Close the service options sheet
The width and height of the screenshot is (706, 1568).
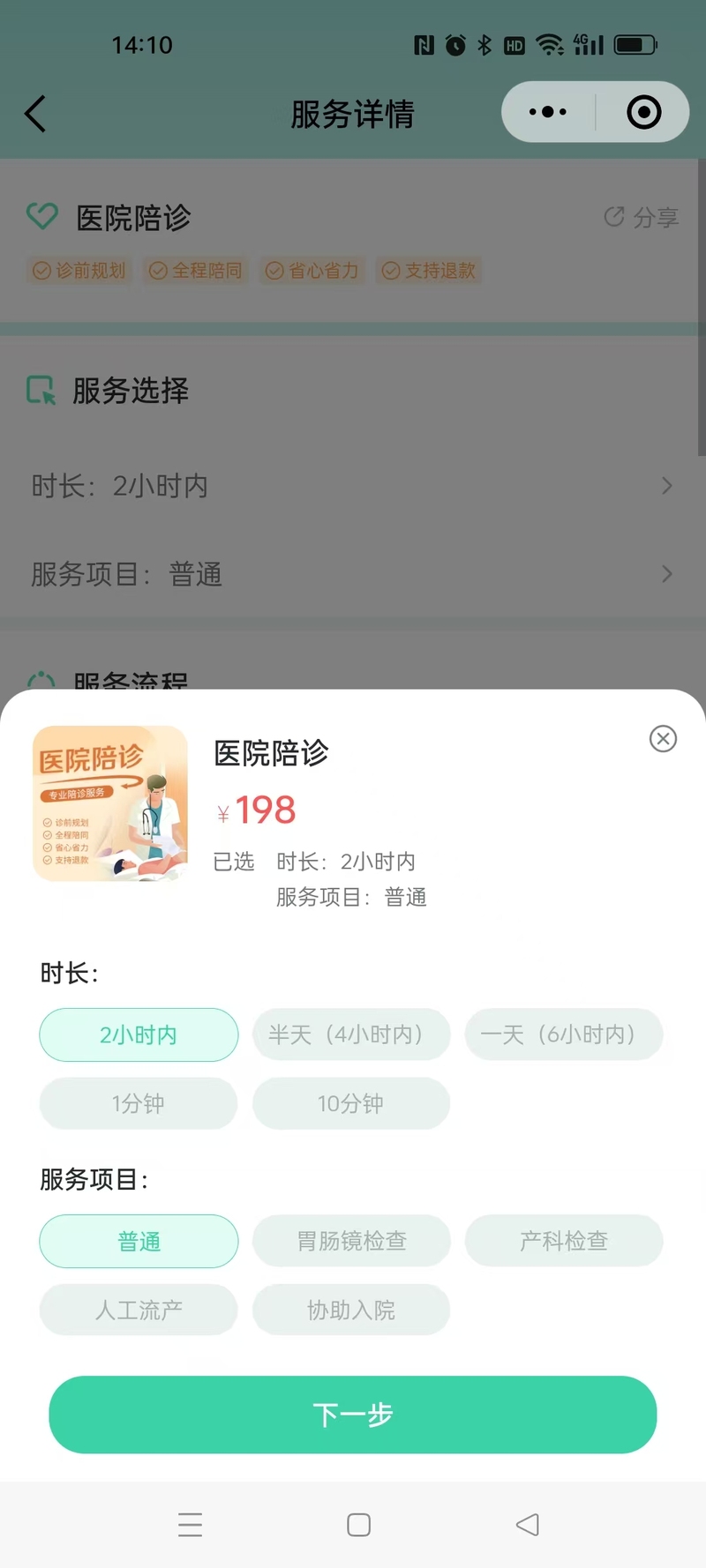[663, 738]
